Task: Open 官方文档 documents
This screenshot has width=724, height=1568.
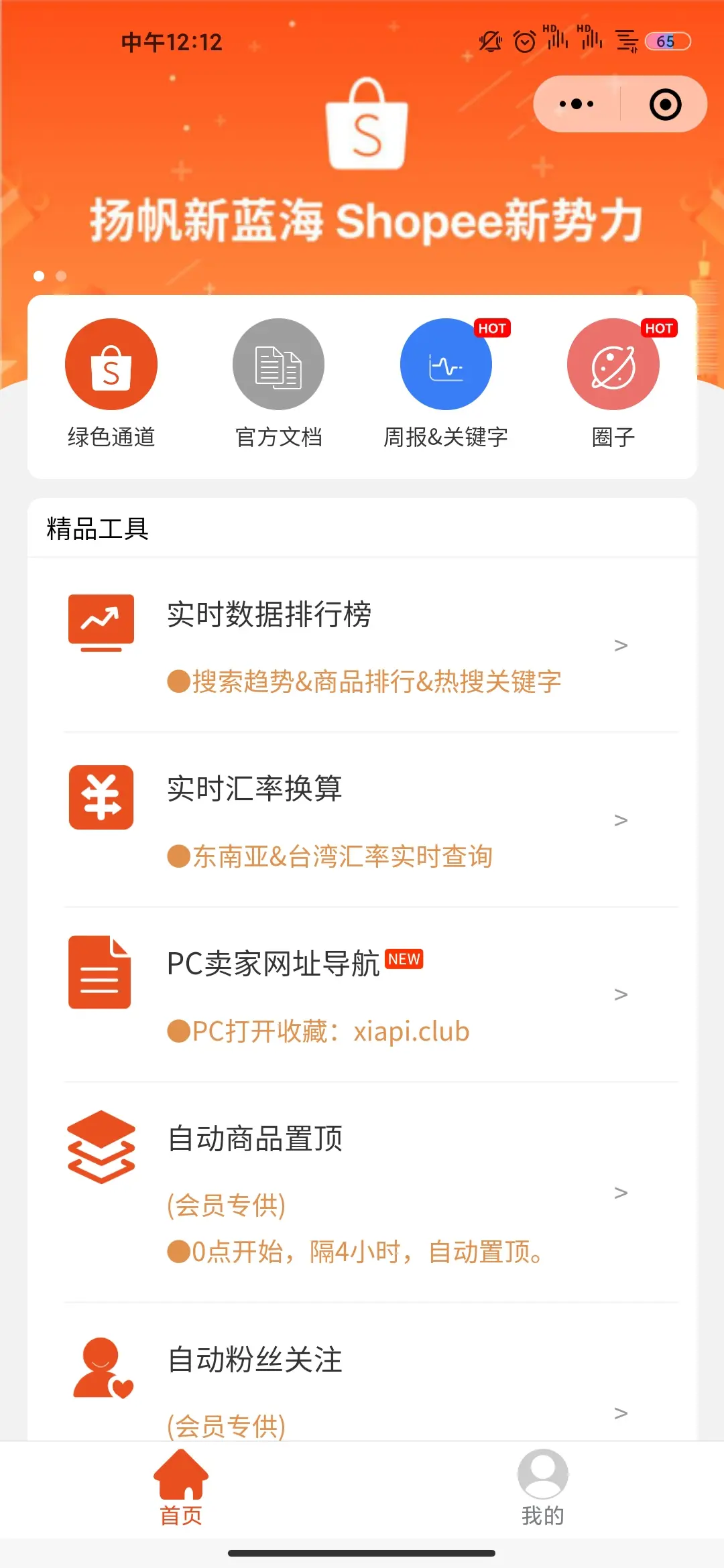Action: (x=278, y=383)
